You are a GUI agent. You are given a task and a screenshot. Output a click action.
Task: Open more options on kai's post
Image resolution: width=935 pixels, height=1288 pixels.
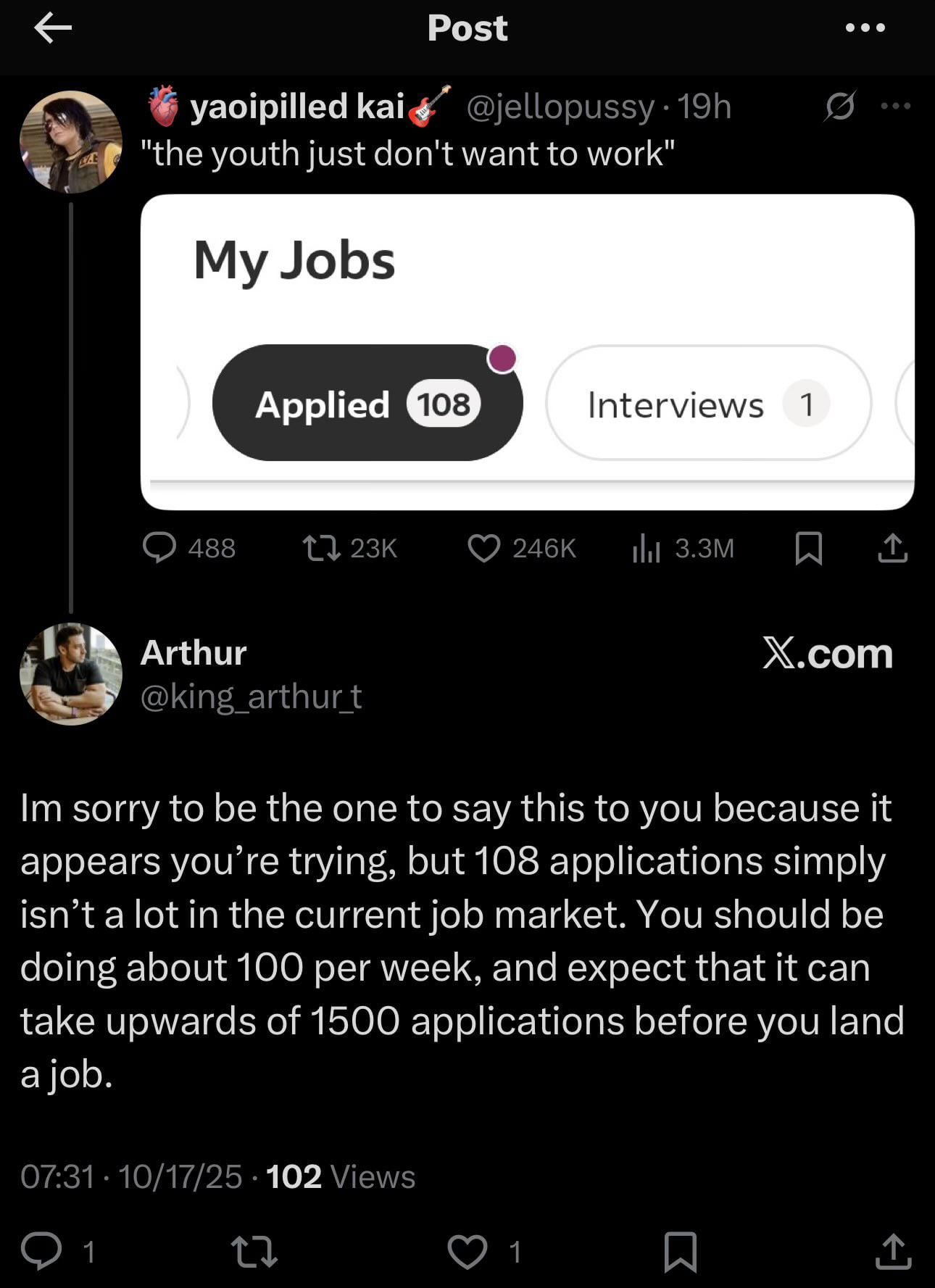pyautogui.click(x=895, y=107)
